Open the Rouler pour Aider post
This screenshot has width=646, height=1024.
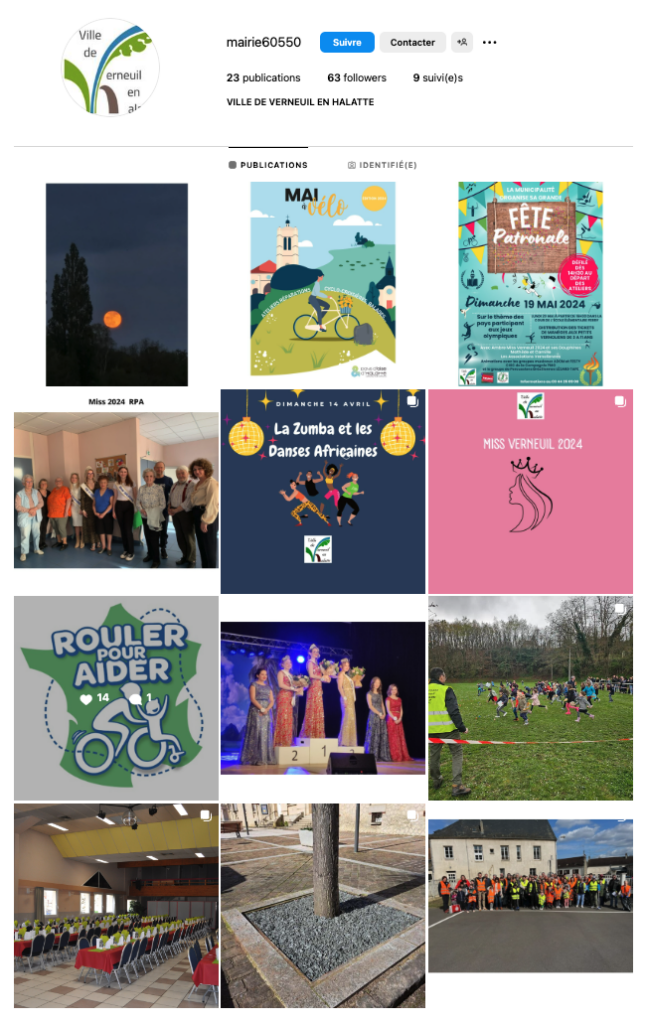tap(116, 698)
